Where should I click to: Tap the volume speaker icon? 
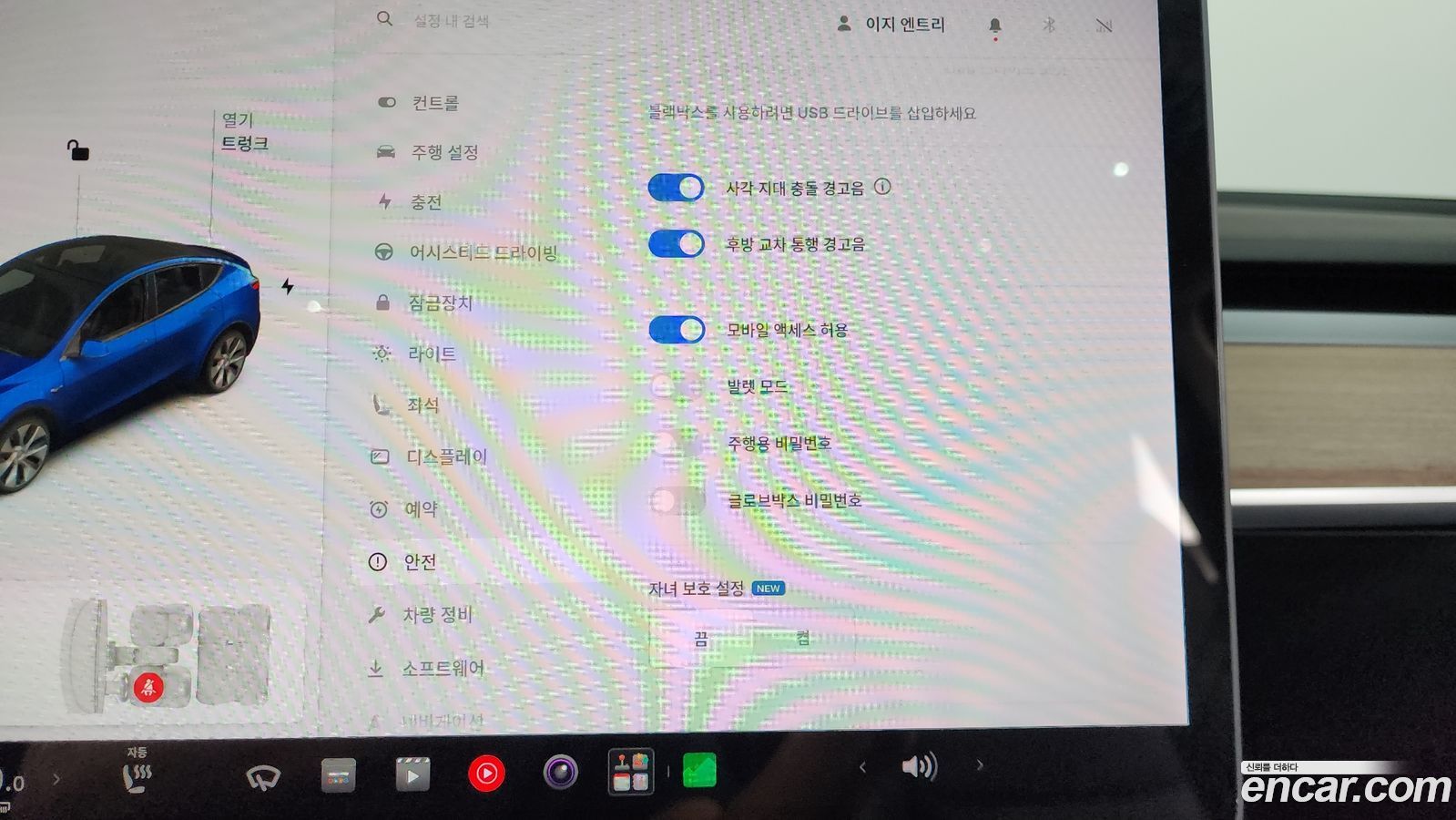click(919, 767)
